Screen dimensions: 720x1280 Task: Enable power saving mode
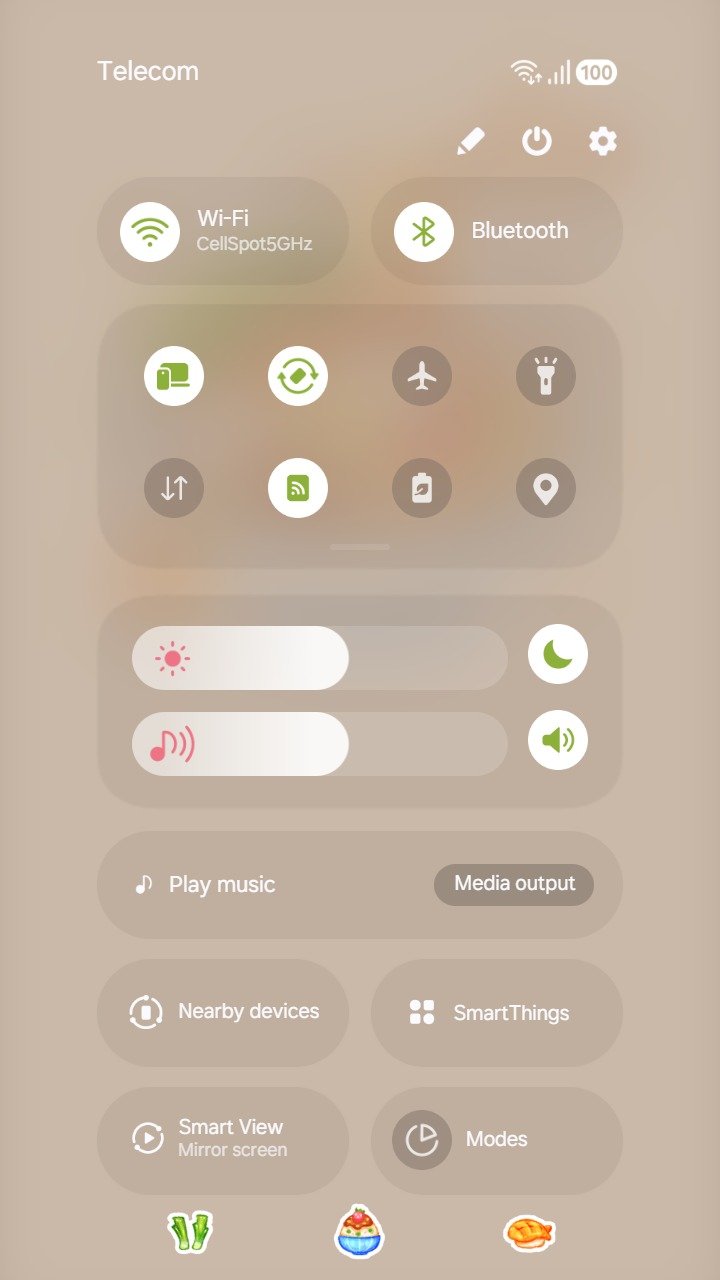422,489
